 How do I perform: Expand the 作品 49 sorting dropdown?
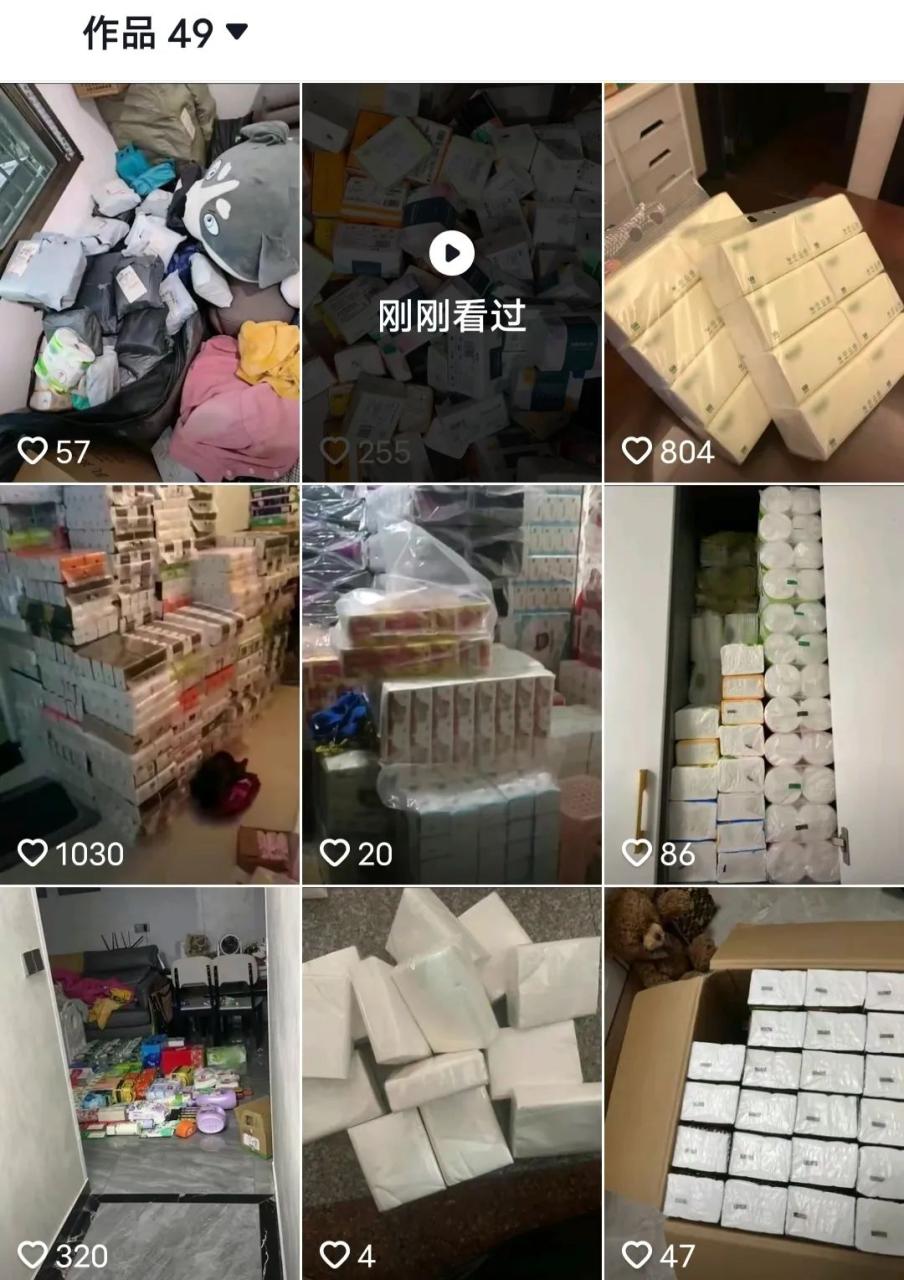pyautogui.click(x=236, y=33)
